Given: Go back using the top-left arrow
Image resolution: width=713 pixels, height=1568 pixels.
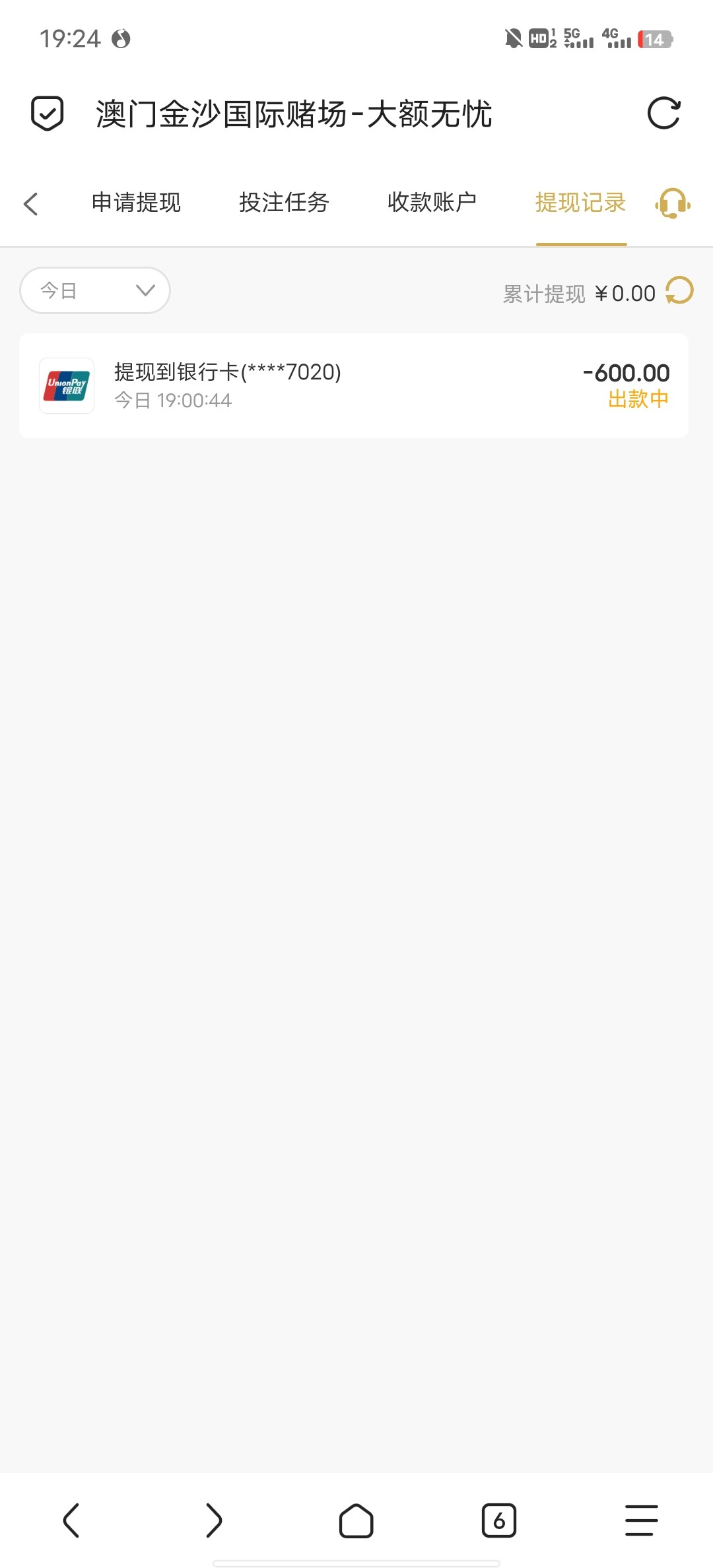Looking at the screenshot, I should (x=31, y=203).
